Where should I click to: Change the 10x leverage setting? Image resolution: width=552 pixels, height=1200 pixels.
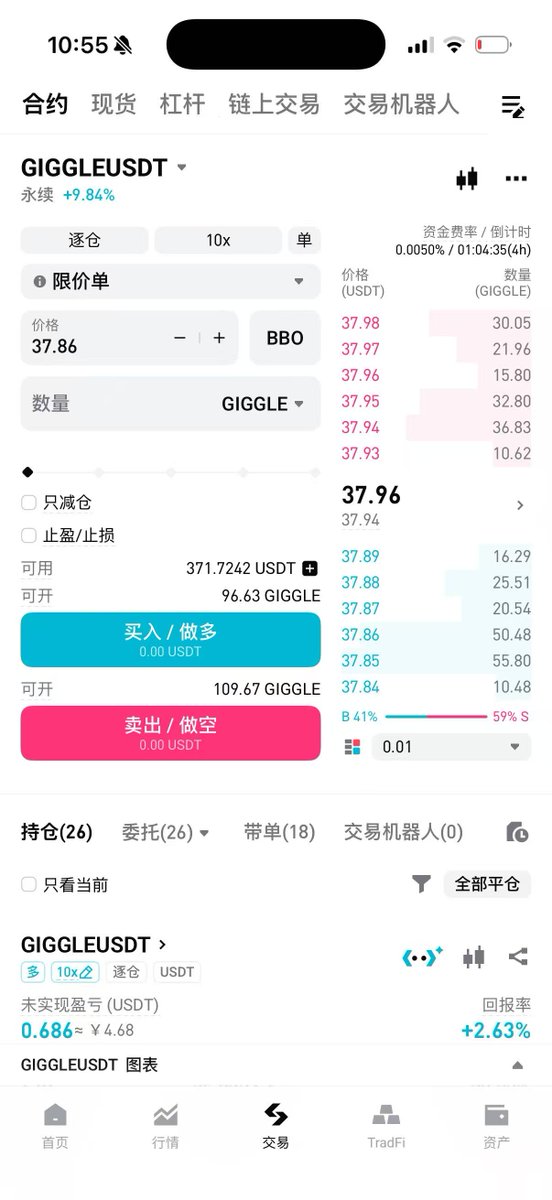[x=218, y=240]
